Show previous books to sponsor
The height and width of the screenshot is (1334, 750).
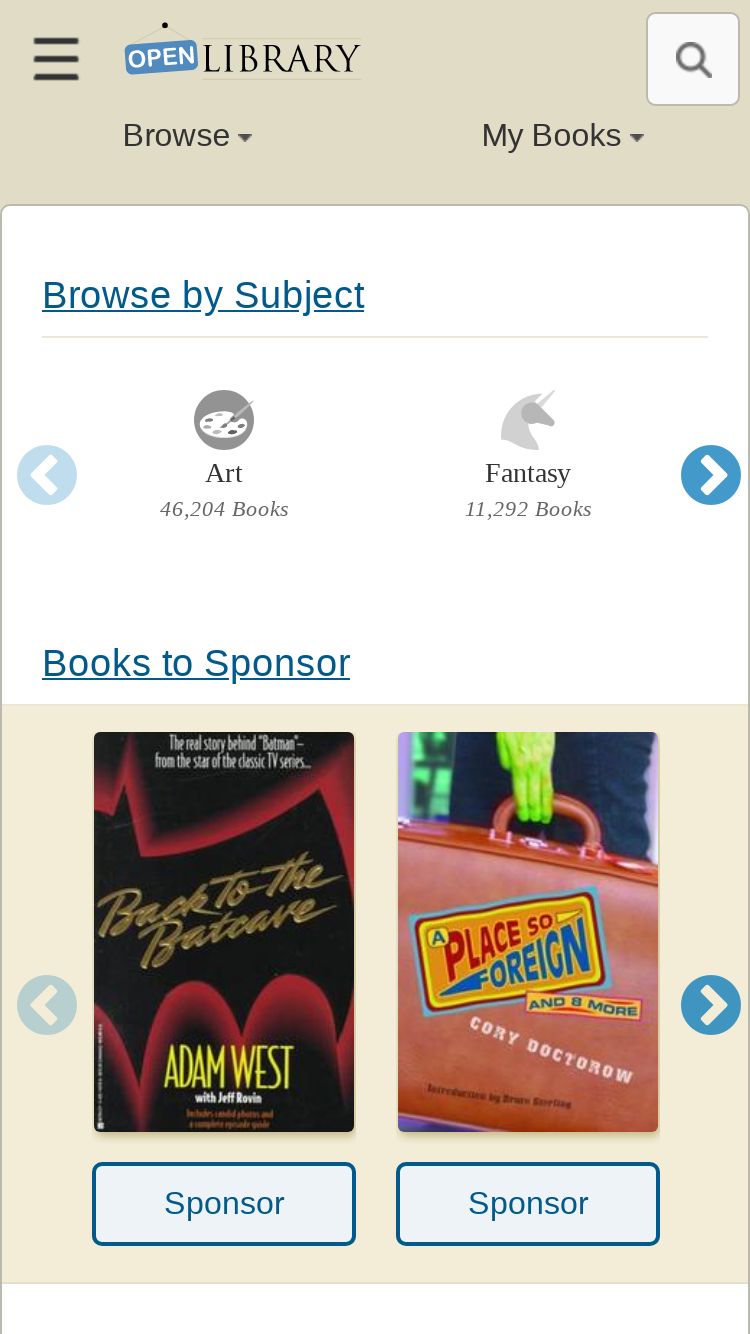click(47, 1005)
